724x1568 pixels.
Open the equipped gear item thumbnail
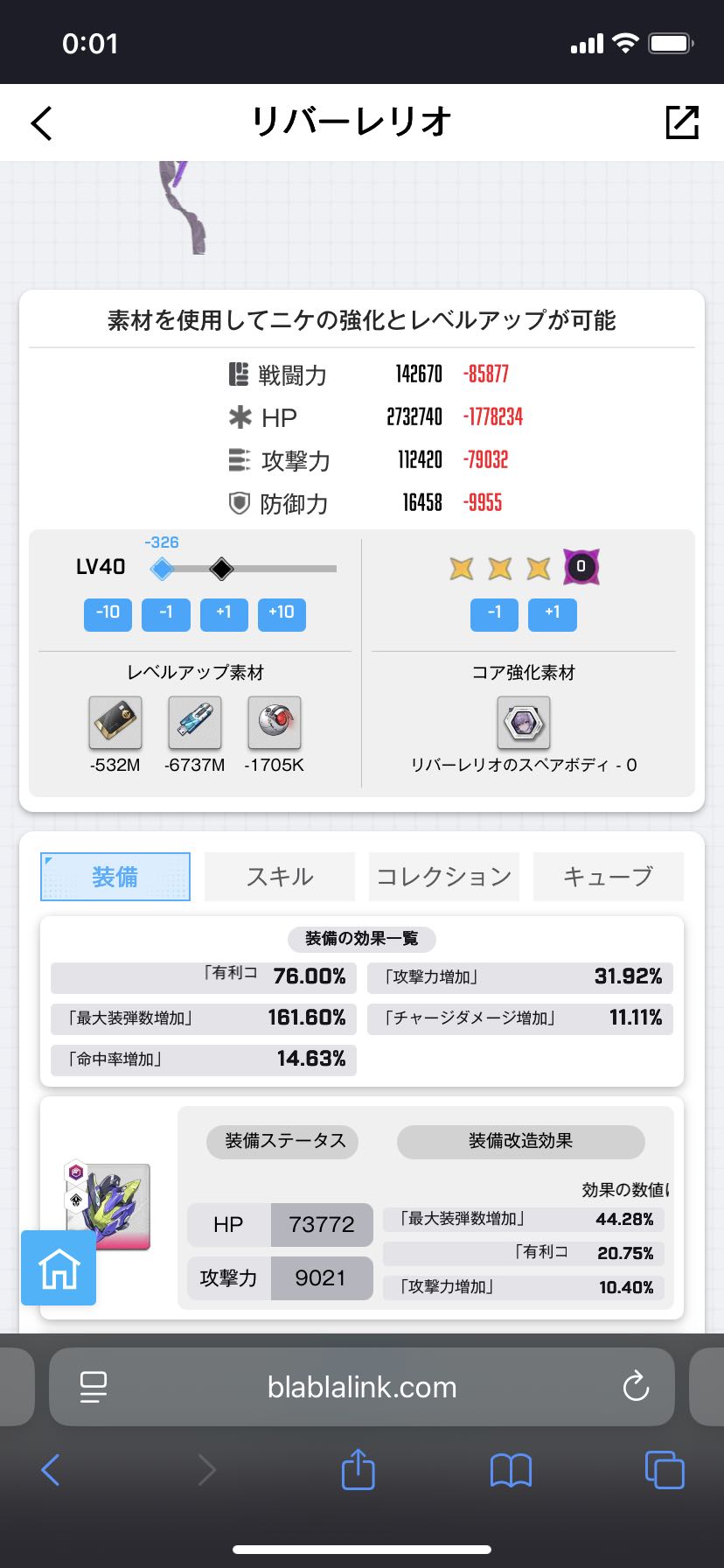119,1206
